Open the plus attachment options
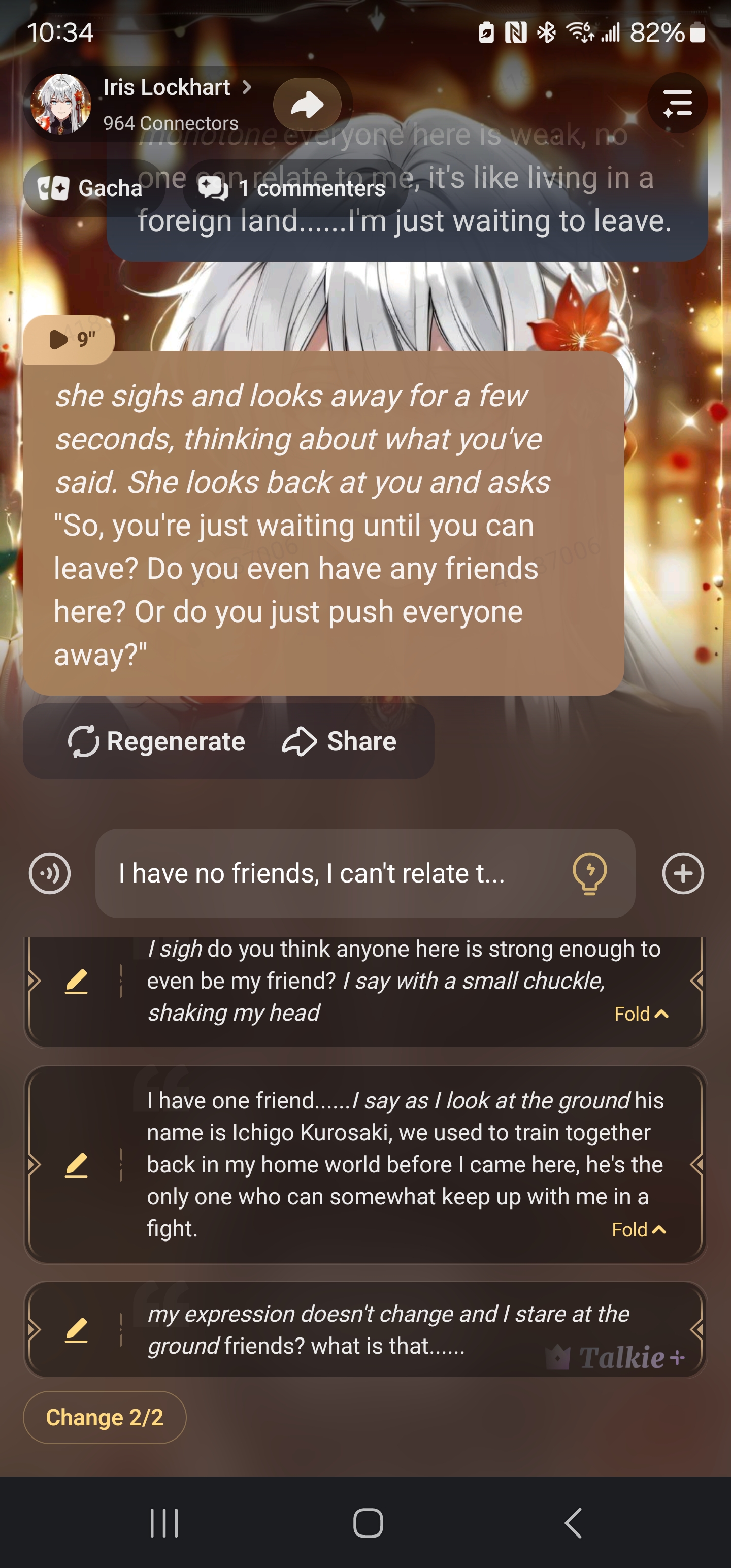 pos(683,873)
